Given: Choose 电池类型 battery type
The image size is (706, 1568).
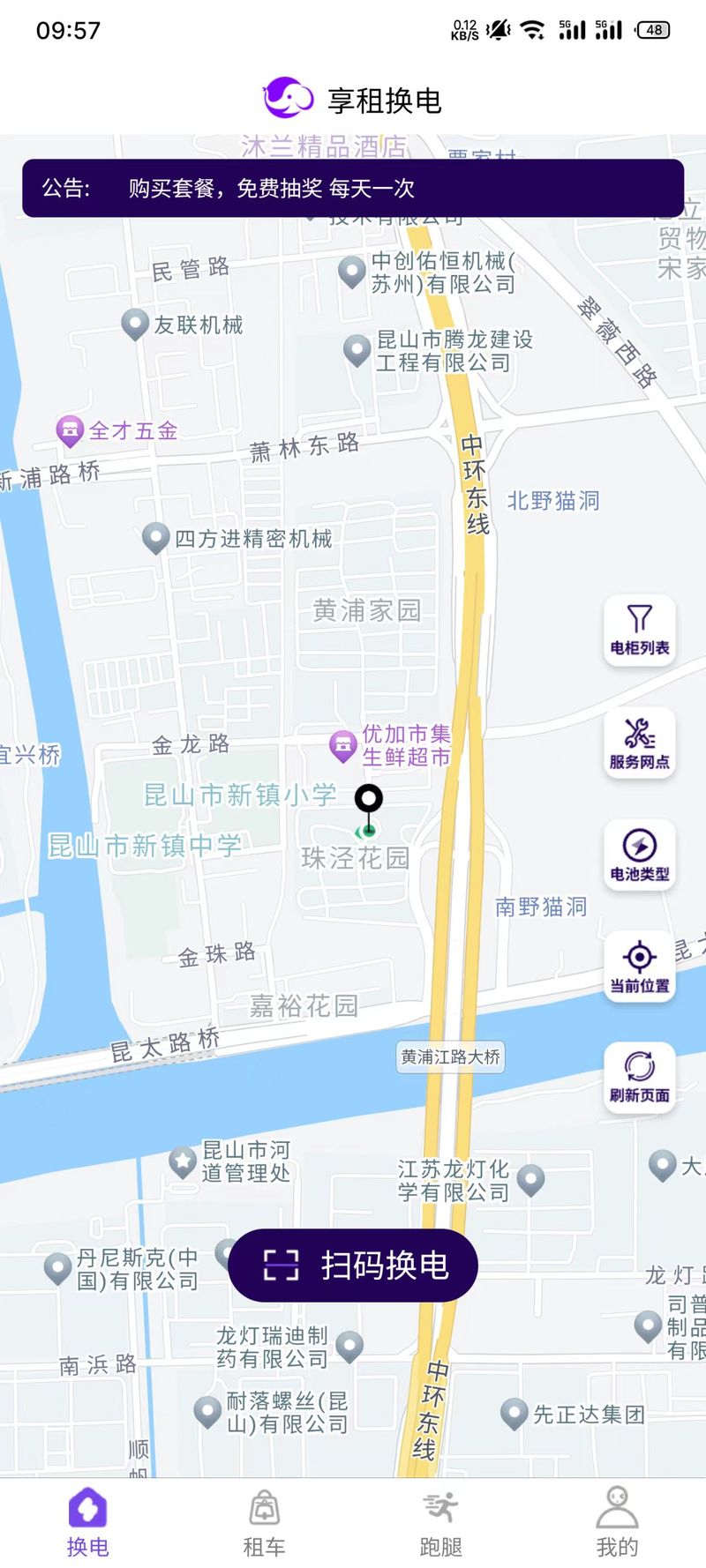Looking at the screenshot, I should coord(640,855).
